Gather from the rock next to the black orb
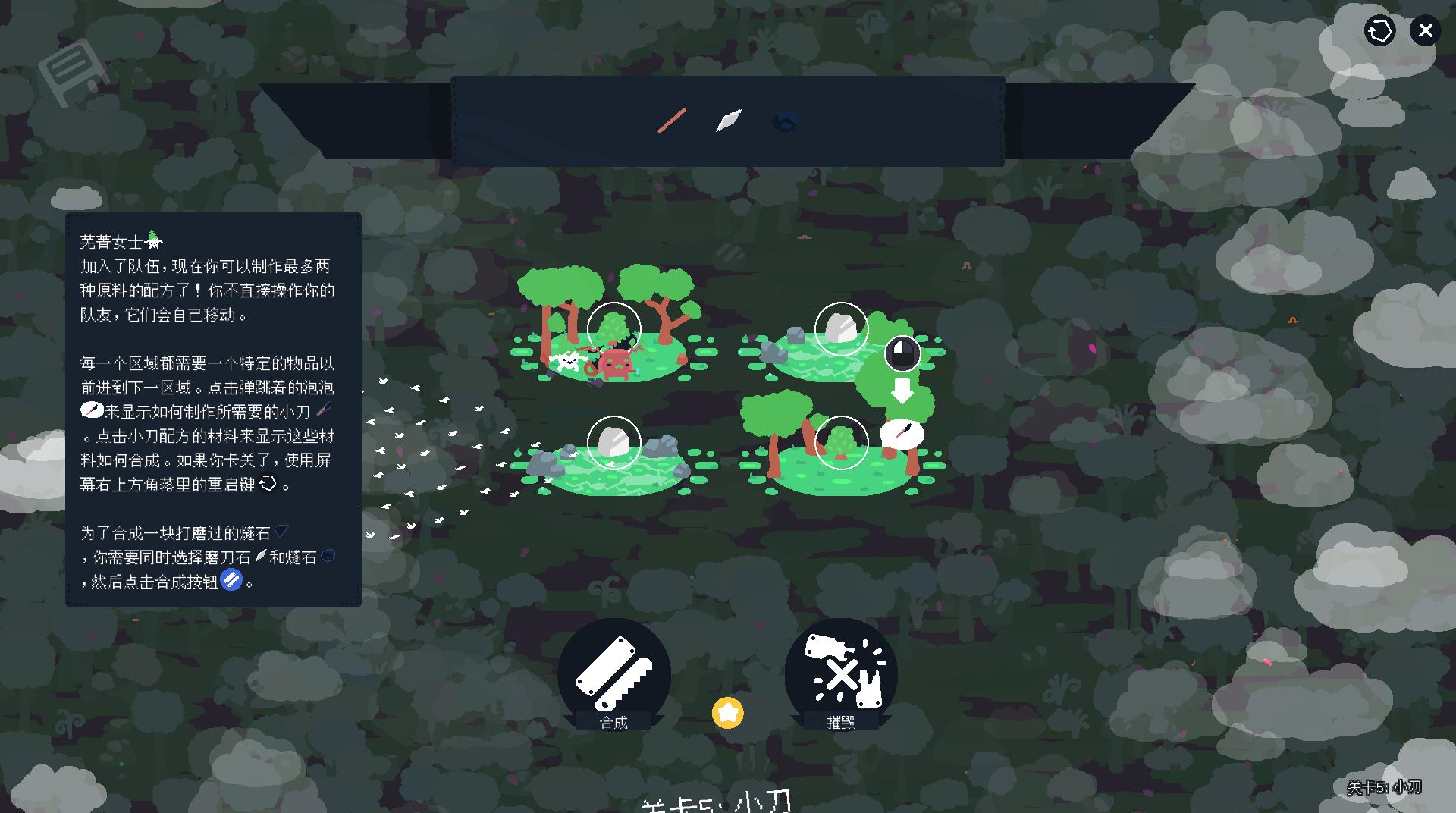This screenshot has height=813, width=1456. (841, 329)
